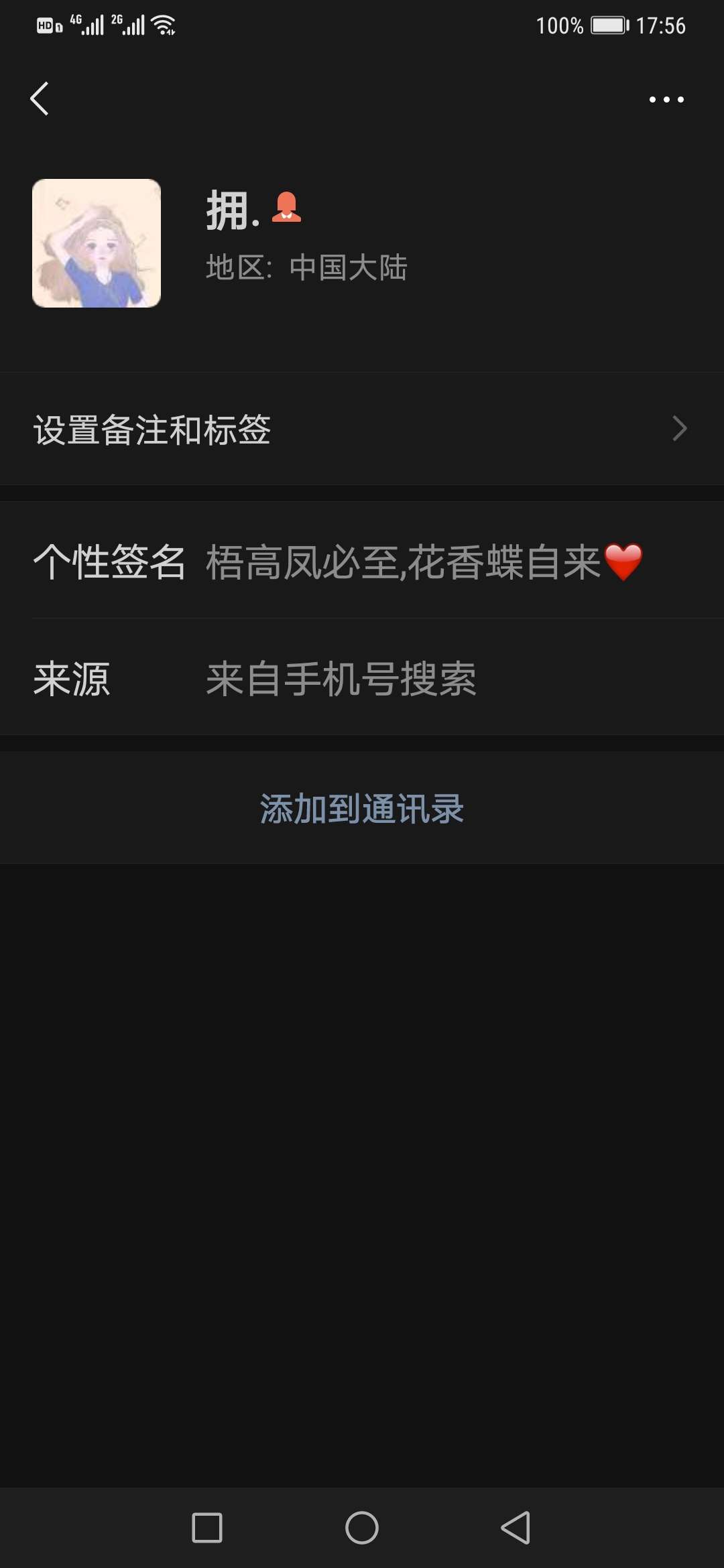Open the three-dot more options menu
Screen dimensions: 724x1568
coord(666,100)
